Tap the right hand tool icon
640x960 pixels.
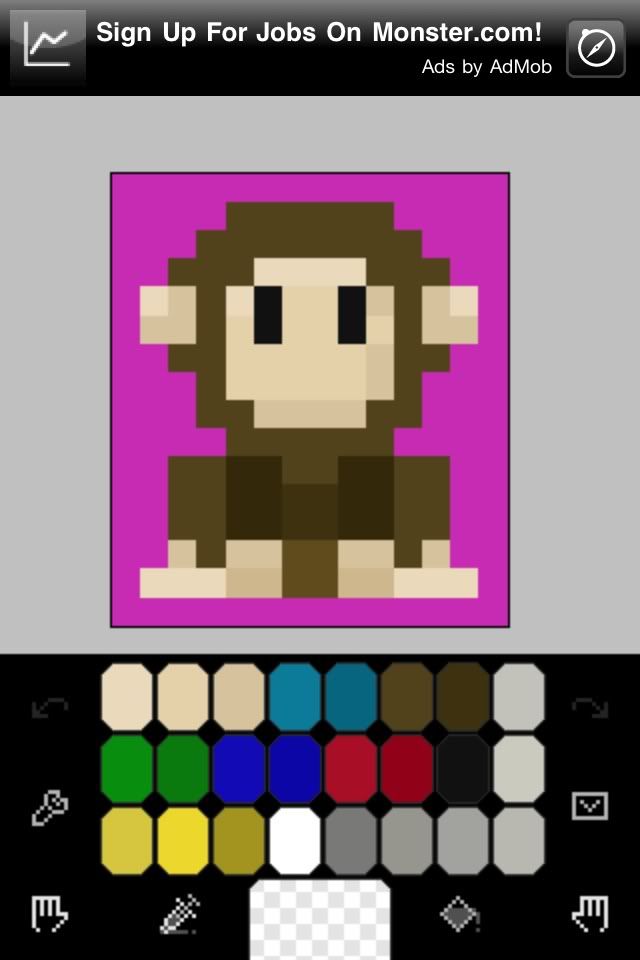coord(590,914)
